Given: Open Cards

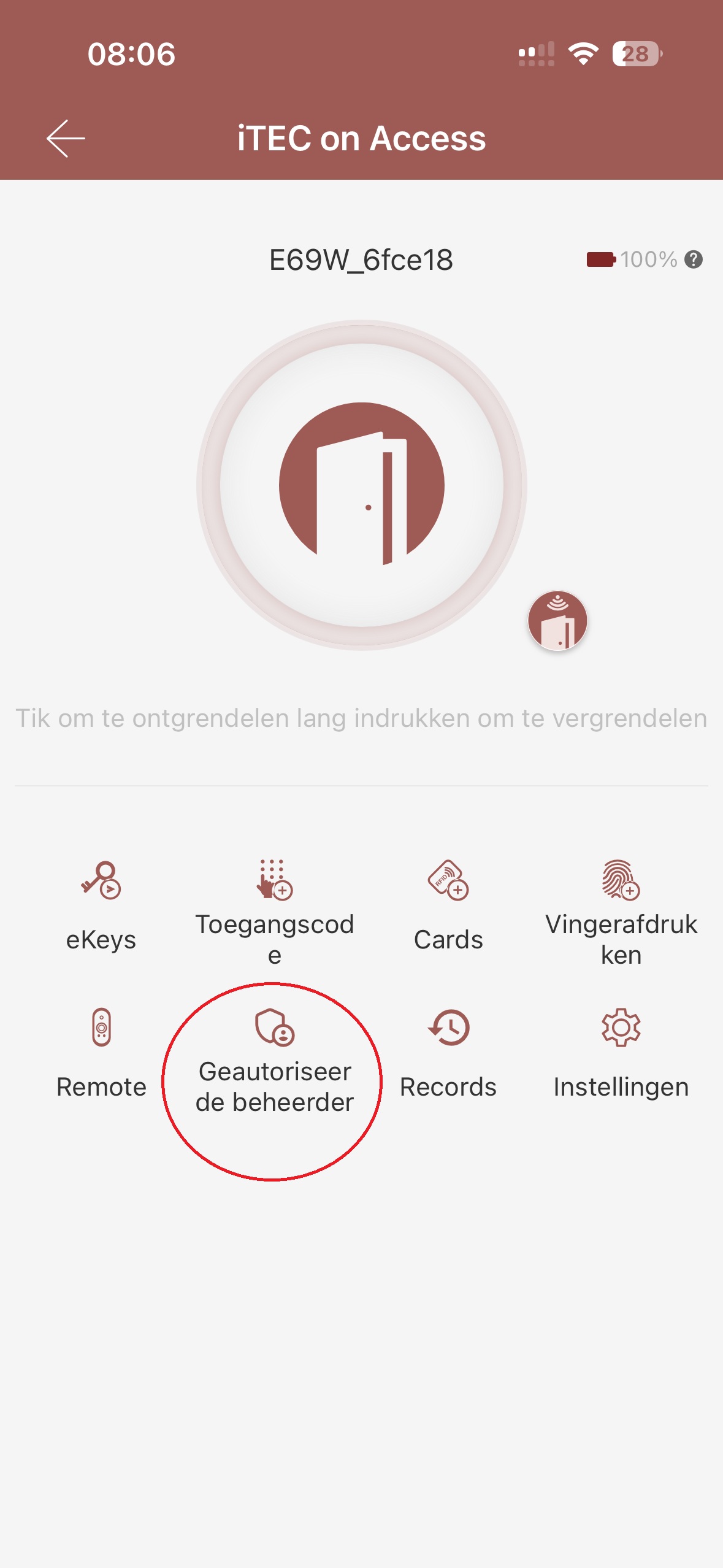Looking at the screenshot, I should pos(448,906).
